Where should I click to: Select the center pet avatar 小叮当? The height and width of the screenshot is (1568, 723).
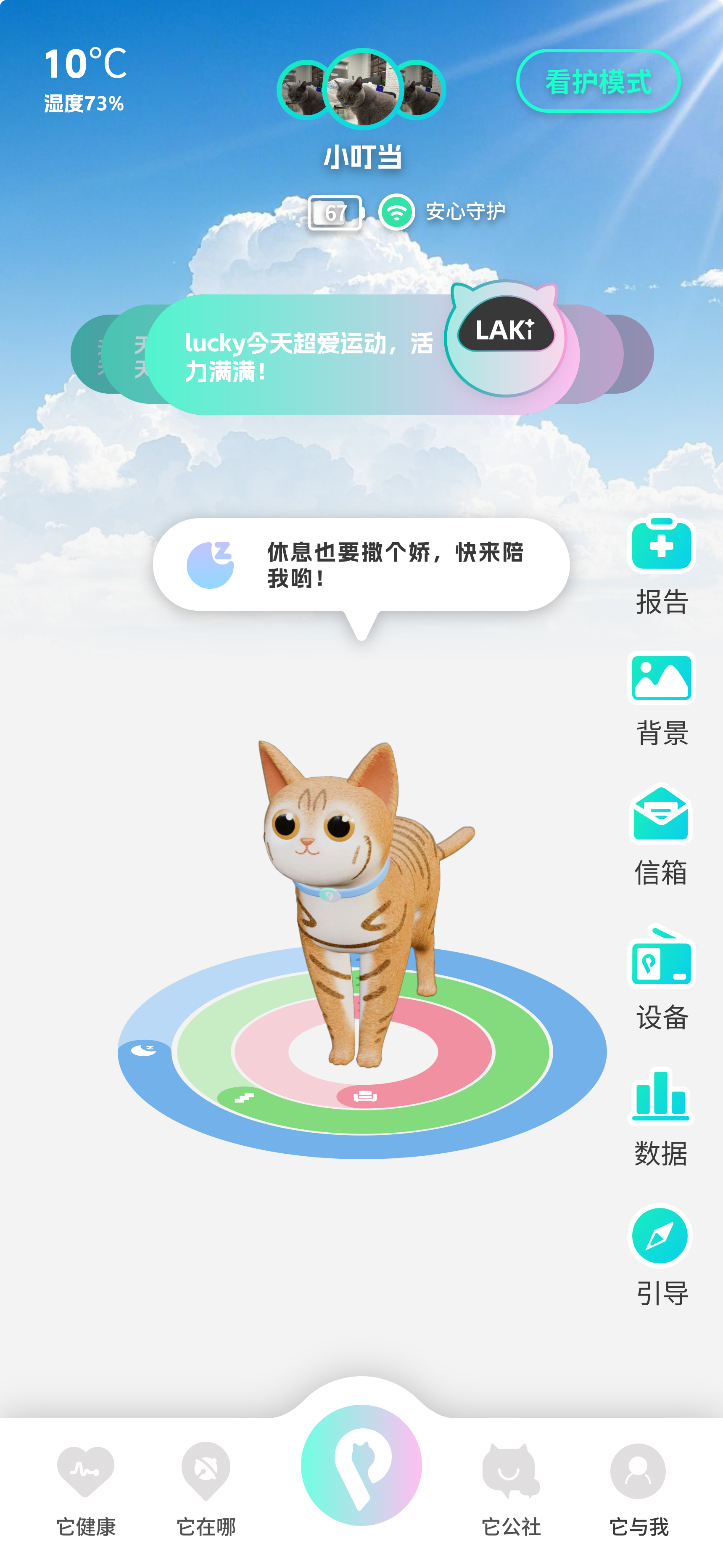pyautogui.click(x=362, y=89)
